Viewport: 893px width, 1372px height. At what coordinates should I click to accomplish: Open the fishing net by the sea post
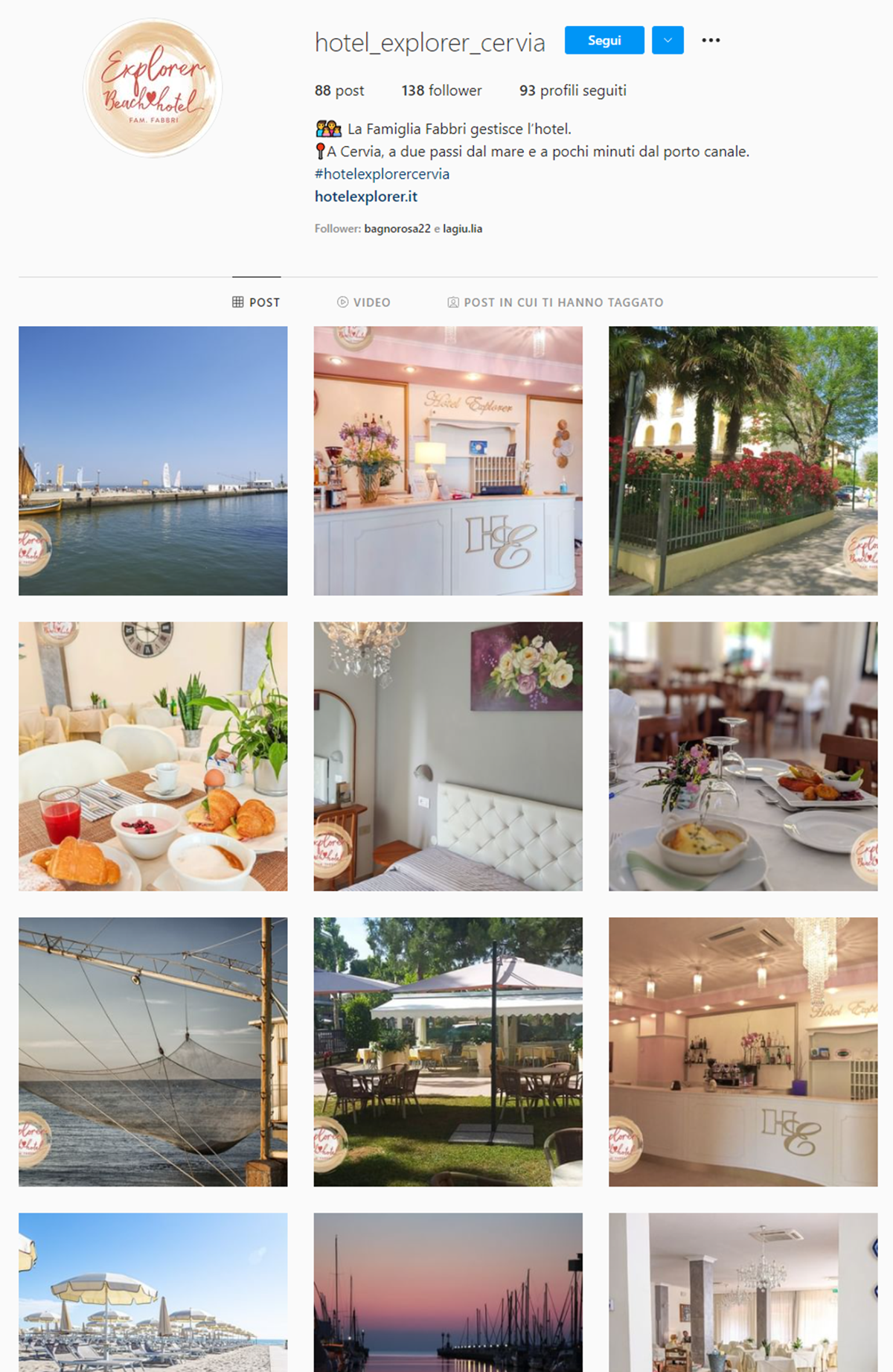153,1052
